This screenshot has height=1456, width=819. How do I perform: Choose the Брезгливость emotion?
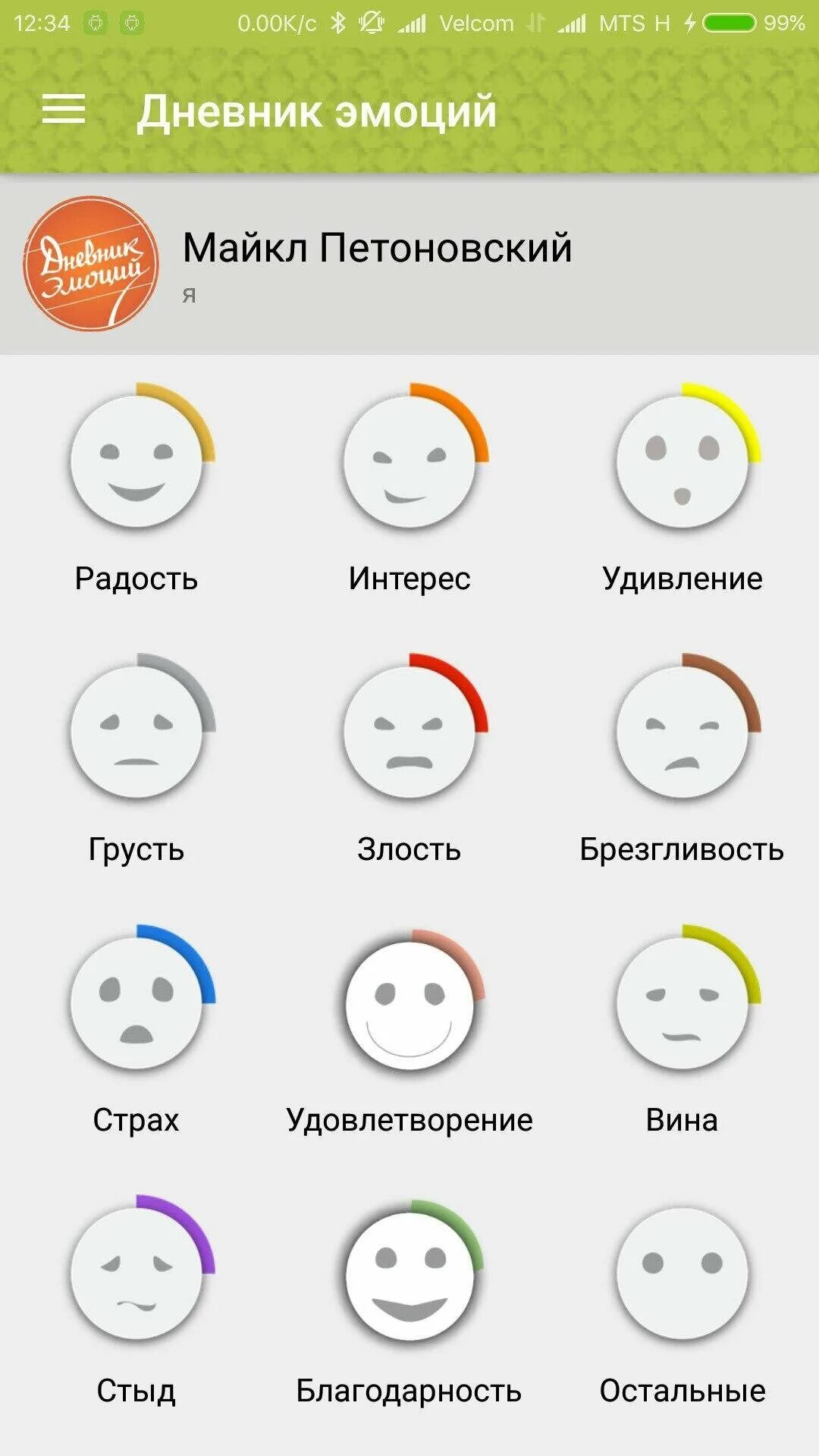click(682, 733)
